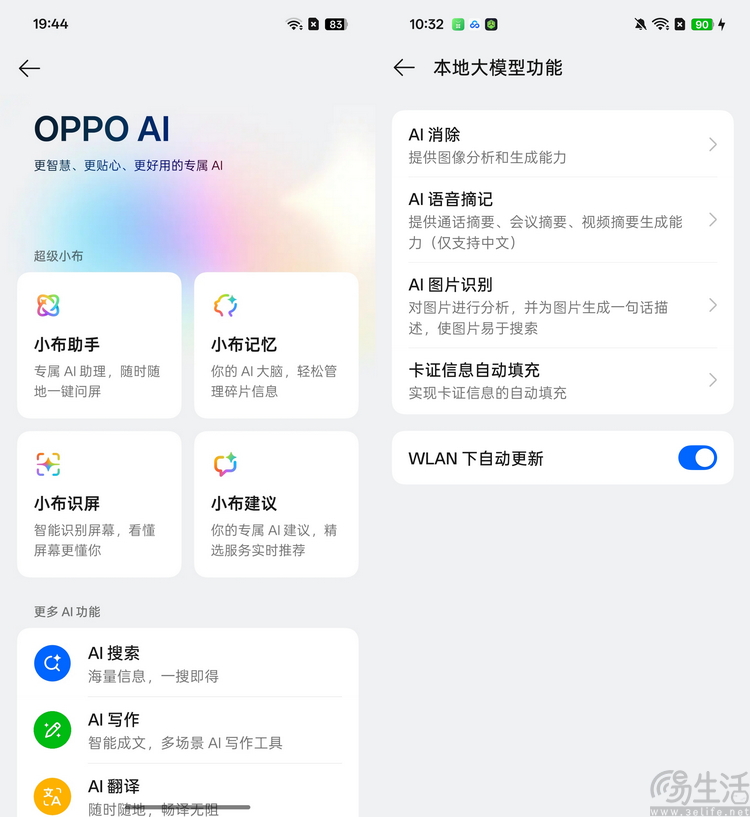Open the 小布记忆 card

click(x=276, y=345)
